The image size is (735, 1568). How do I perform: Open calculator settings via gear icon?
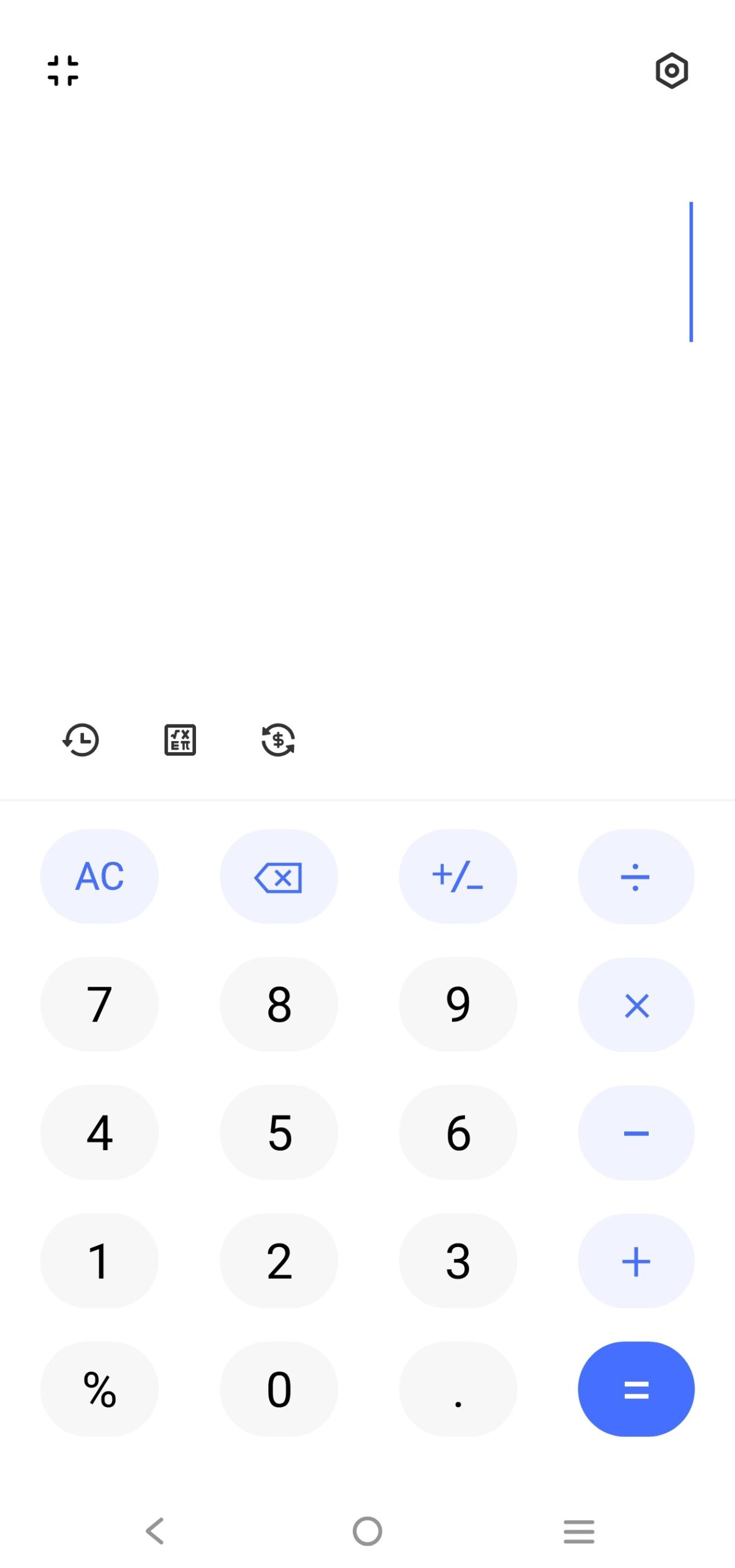tap(671, 70)
